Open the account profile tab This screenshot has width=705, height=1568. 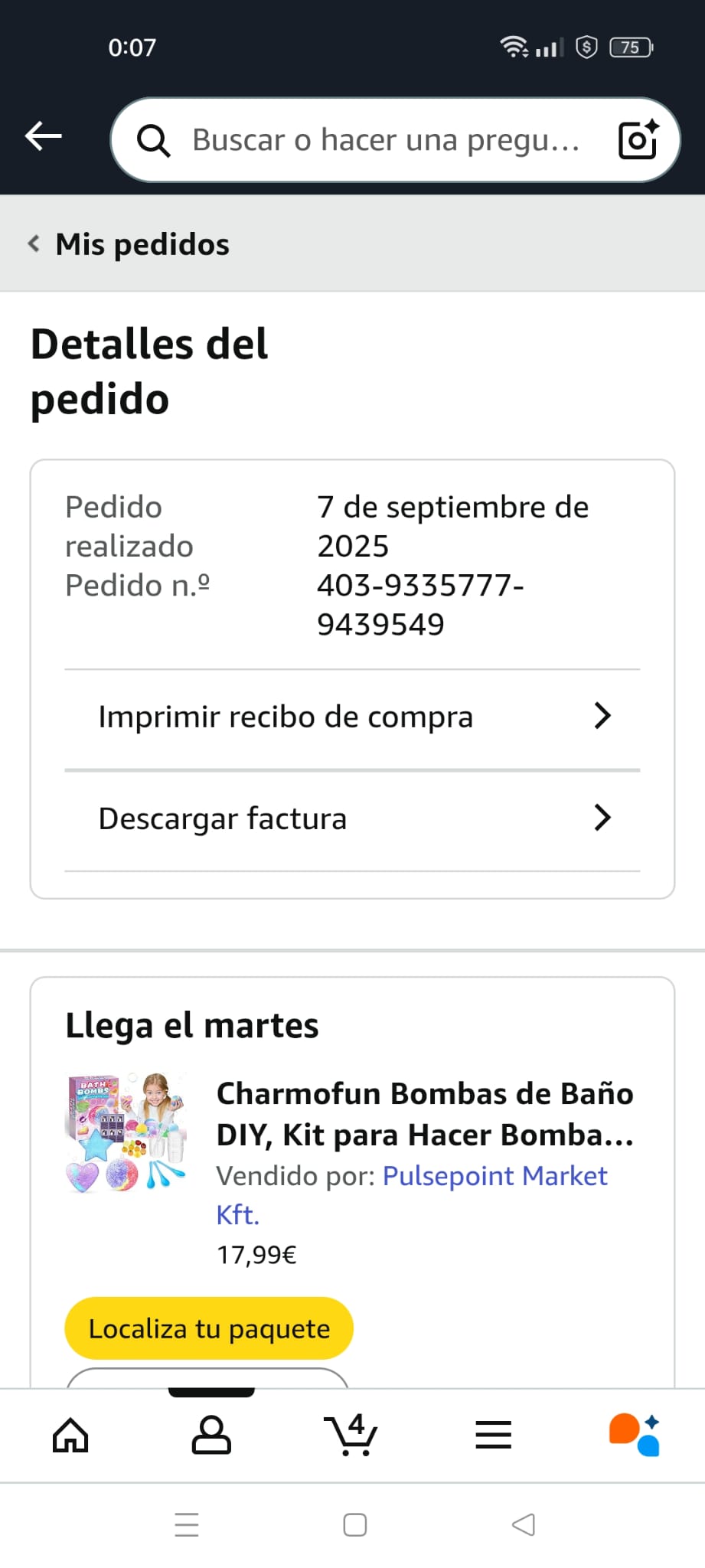(211, 1435)
